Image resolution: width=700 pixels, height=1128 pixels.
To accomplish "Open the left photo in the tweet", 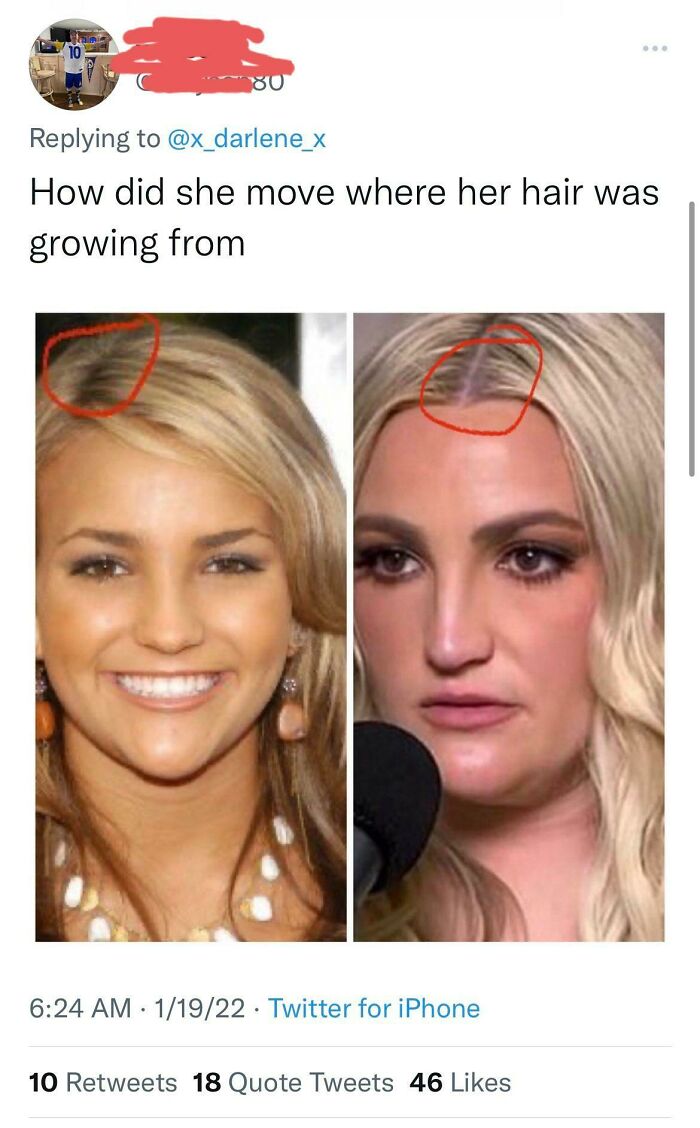I will click(x=191, y=627).
